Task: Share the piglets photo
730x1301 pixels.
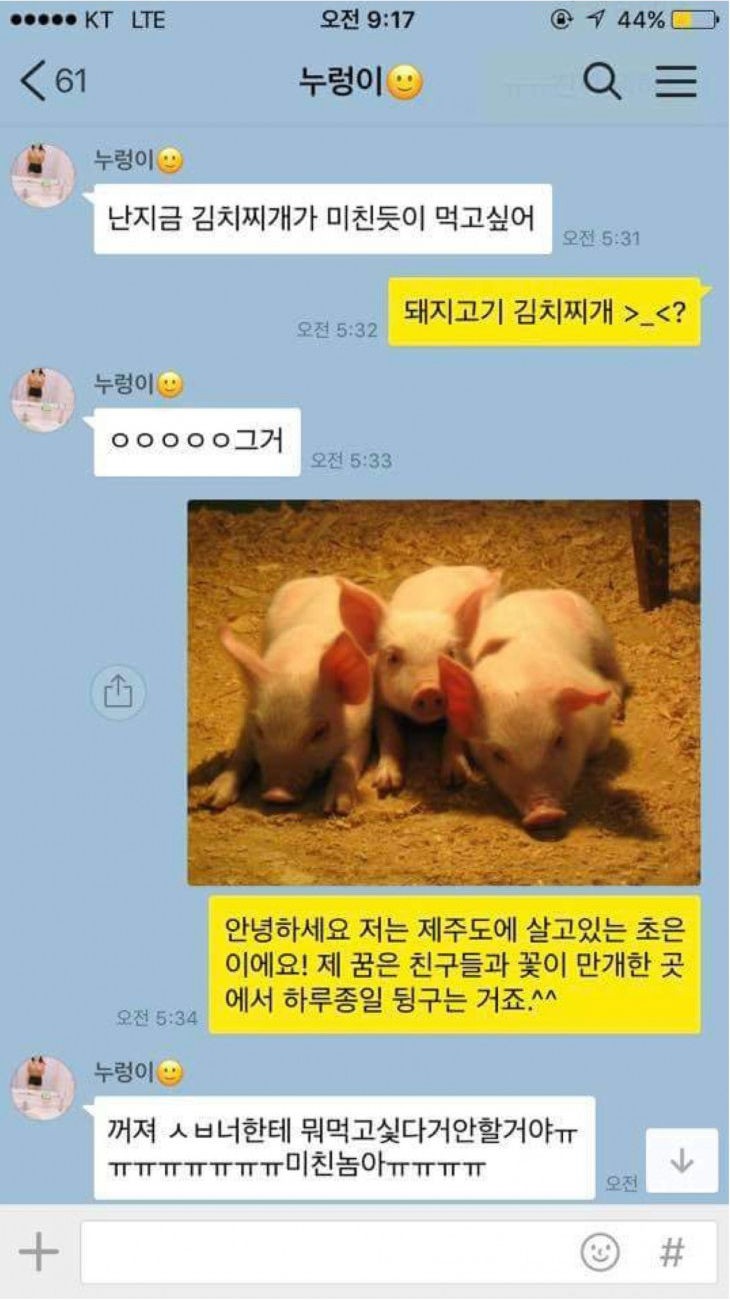Action: click(118, 692)
